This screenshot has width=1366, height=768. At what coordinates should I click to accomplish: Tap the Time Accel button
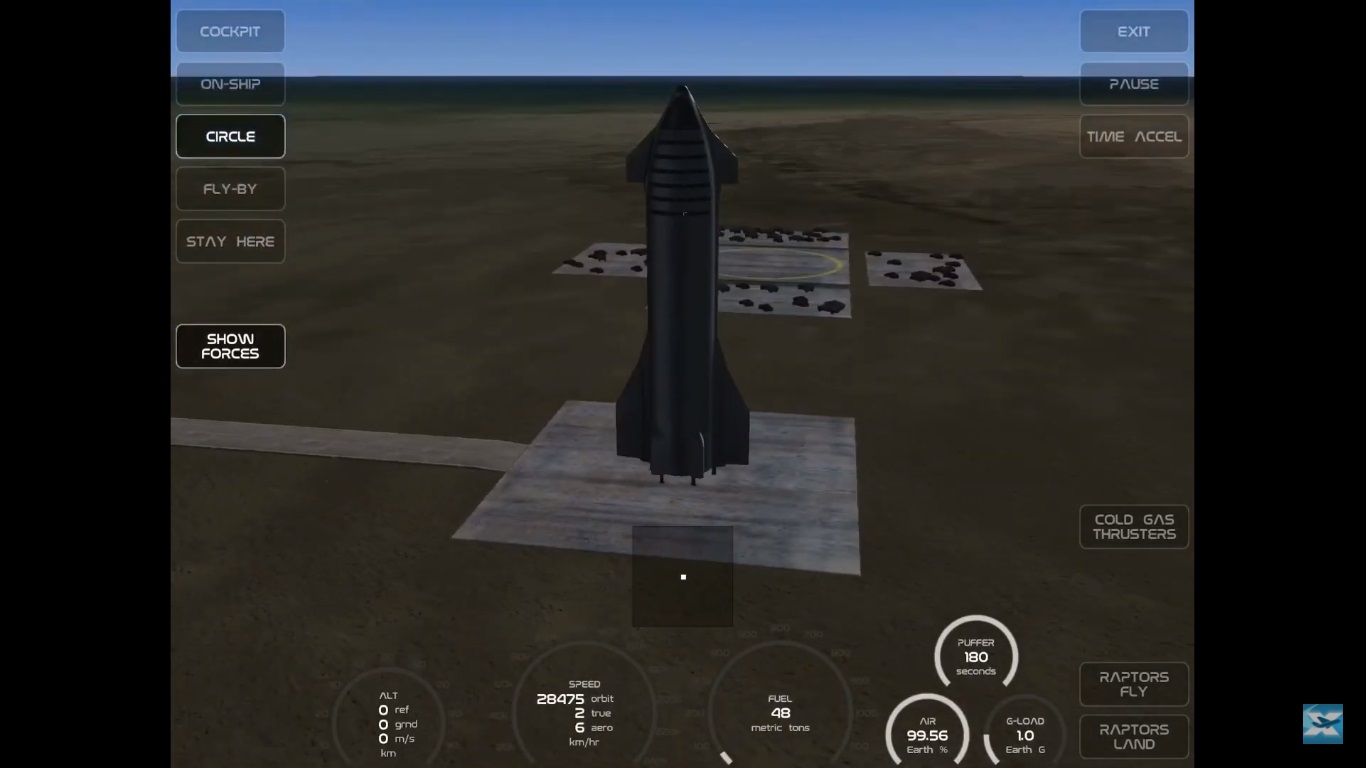pyautogui.click(x=1133, y=136)
